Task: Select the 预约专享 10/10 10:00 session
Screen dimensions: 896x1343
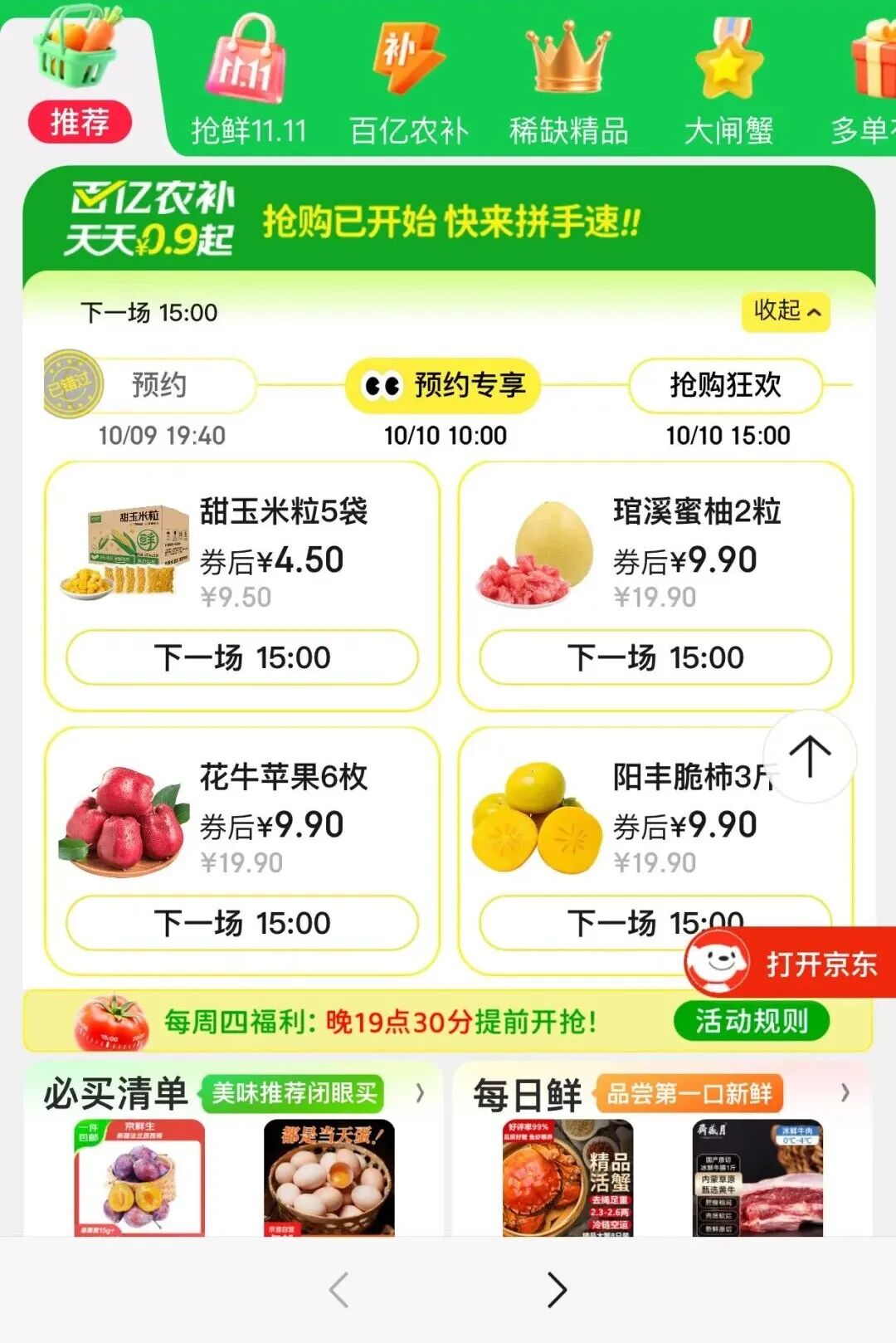Action: pyautogui.click(x=444, y=385)
